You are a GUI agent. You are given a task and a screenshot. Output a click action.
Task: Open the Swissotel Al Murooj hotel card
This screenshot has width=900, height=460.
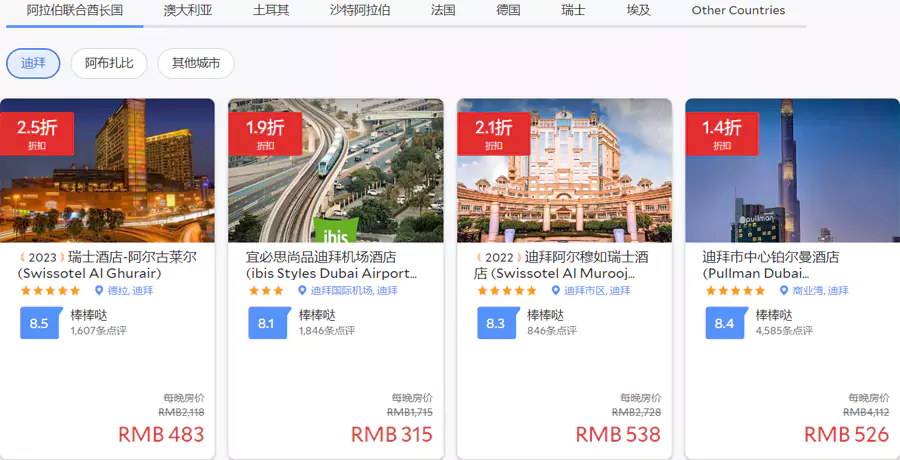(x=564, y=265)
